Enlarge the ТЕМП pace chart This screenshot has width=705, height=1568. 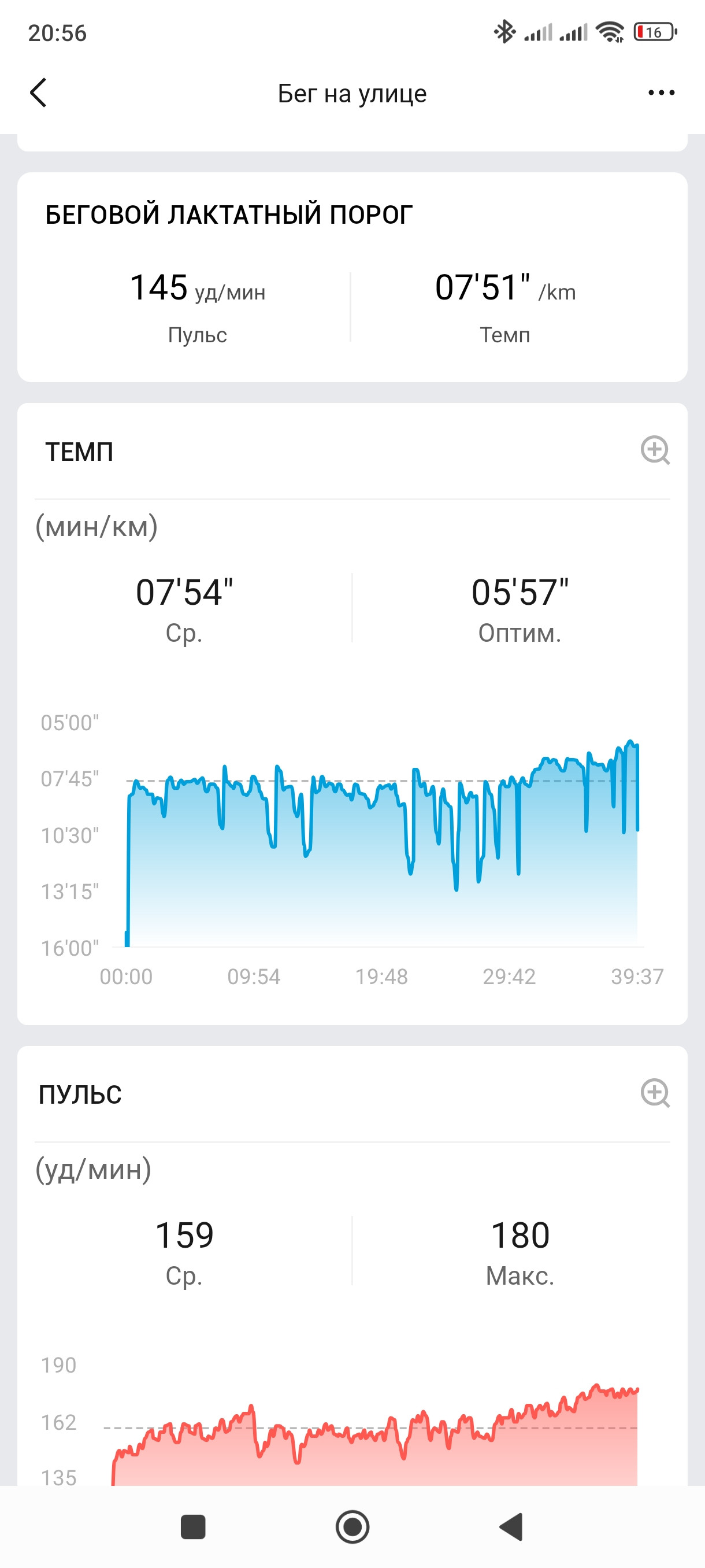click(655, 450)
